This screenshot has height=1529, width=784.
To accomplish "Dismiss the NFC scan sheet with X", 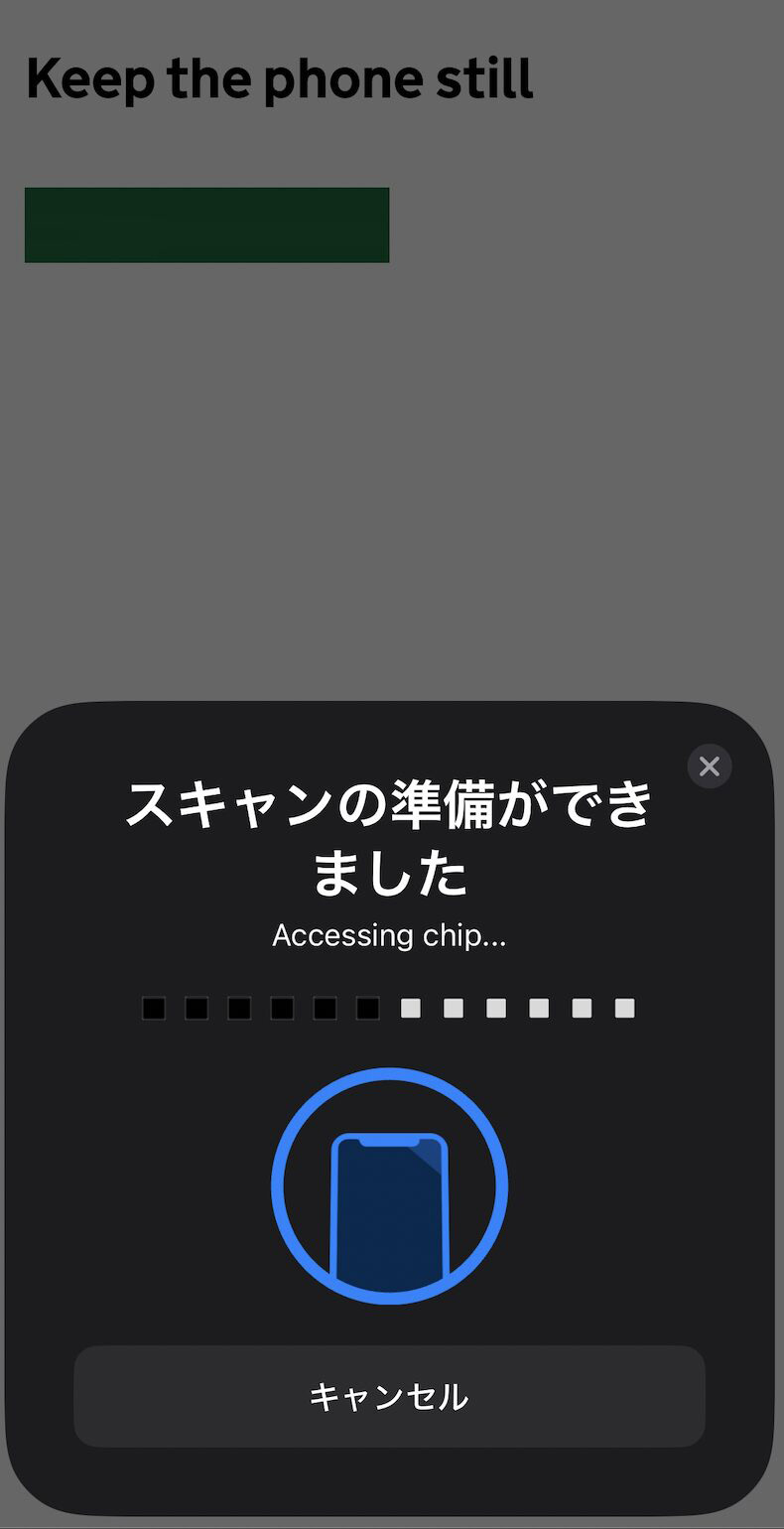I will tap(709, 766).
